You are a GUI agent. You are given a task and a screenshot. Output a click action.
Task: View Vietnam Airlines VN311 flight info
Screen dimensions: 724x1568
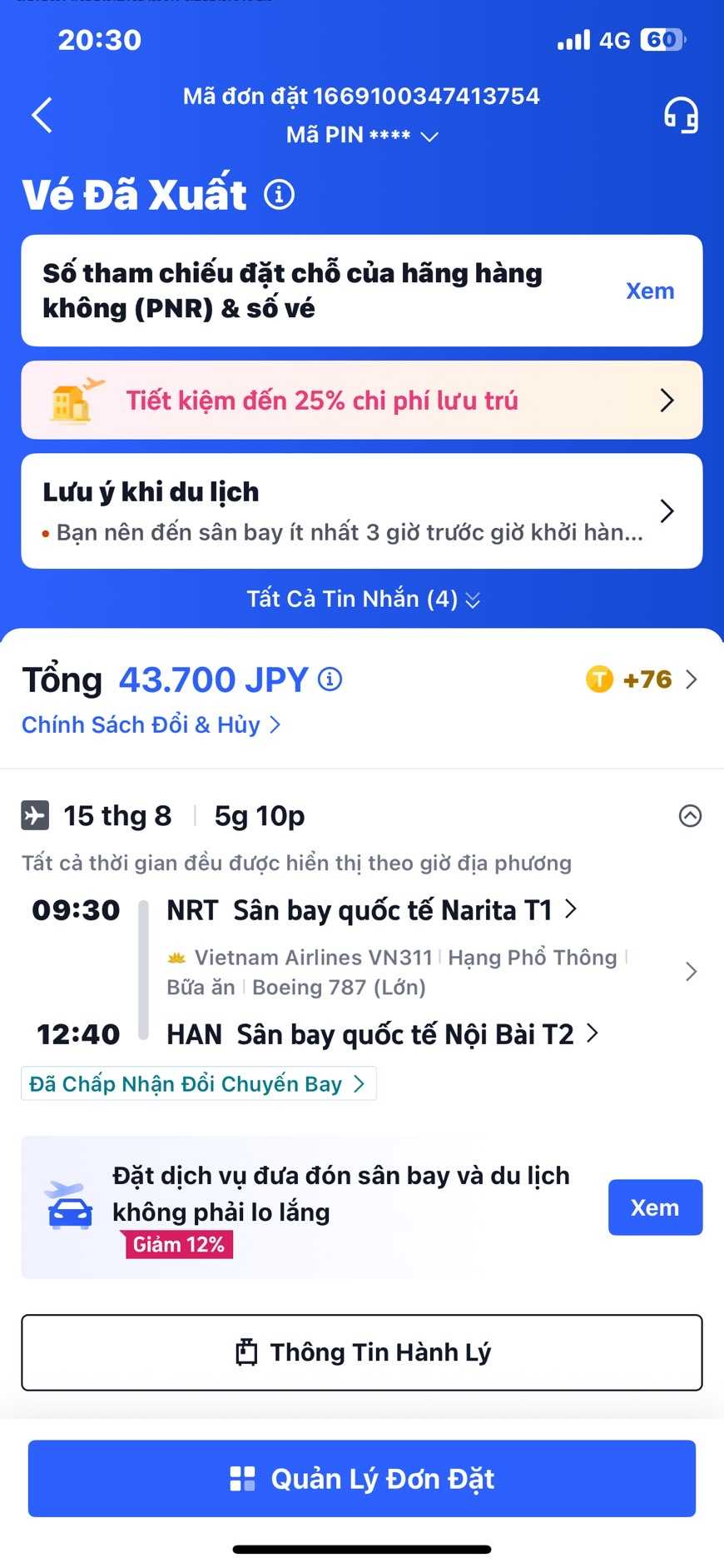(431, 972)
